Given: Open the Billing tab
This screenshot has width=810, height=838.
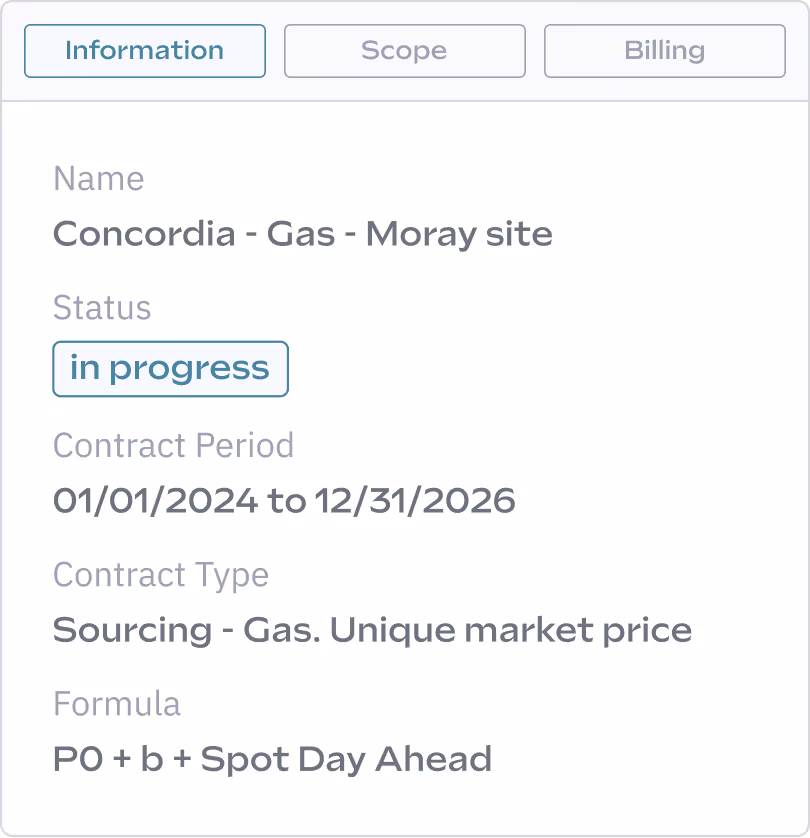Looking at the screenshot, I should 664,50.
